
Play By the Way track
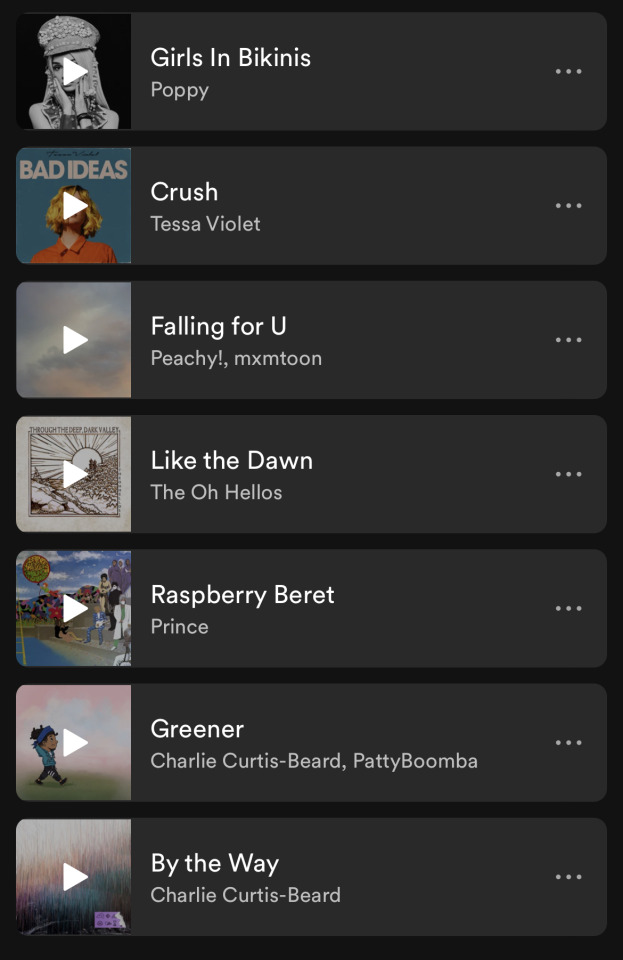coord(75,877)
